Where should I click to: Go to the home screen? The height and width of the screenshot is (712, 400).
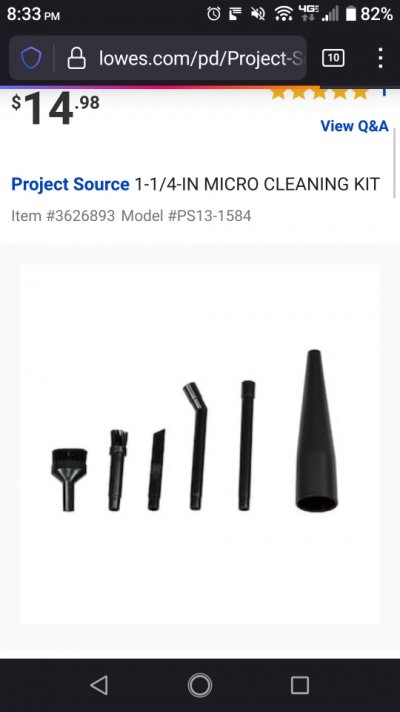[200, 685]
